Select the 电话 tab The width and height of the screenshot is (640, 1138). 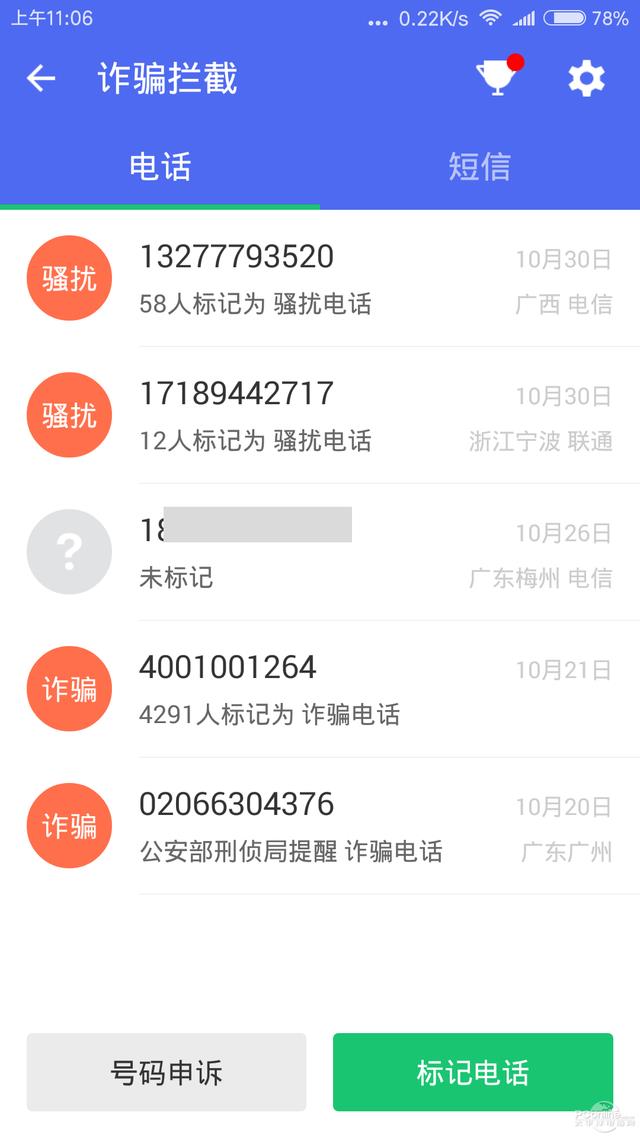(160, 166)
